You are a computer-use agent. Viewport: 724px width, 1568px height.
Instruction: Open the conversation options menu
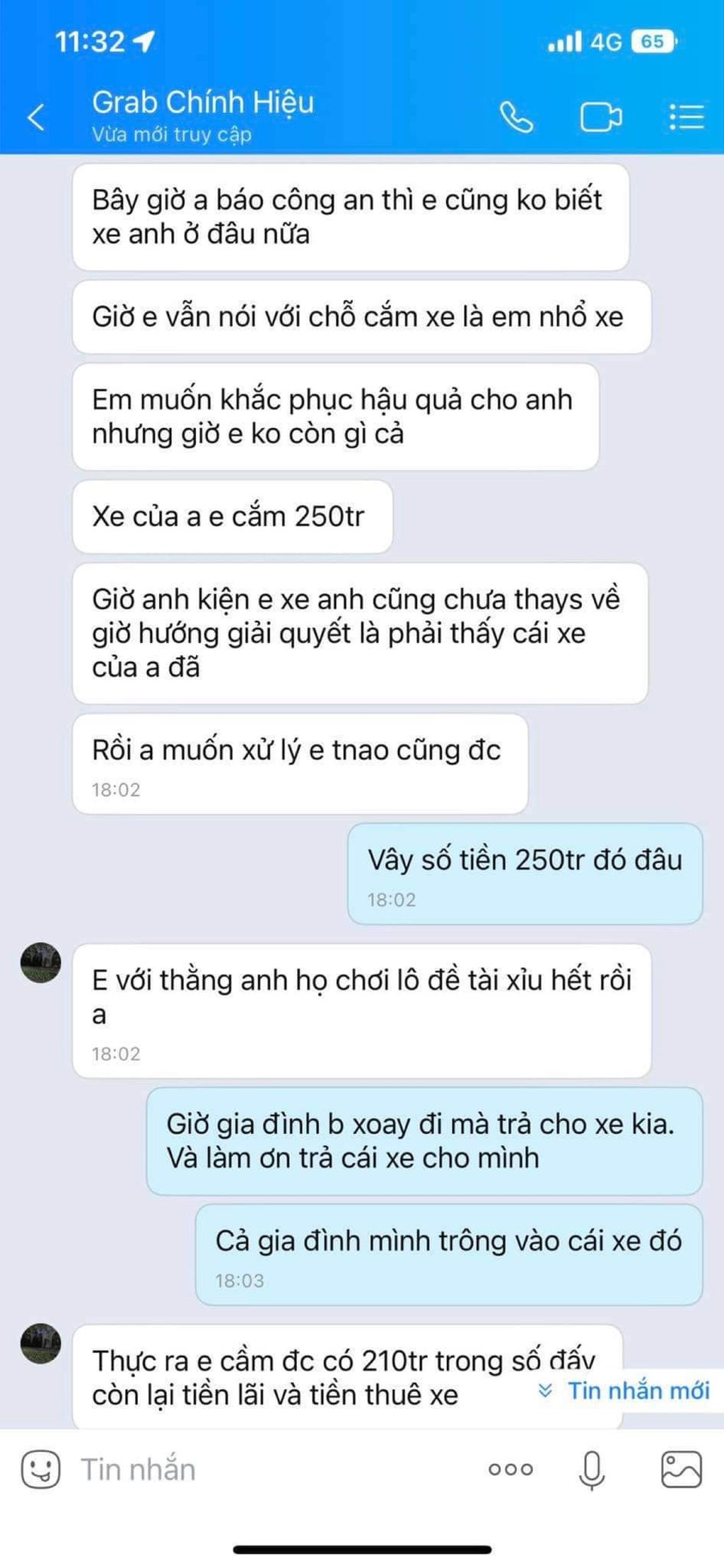point(686,117)
